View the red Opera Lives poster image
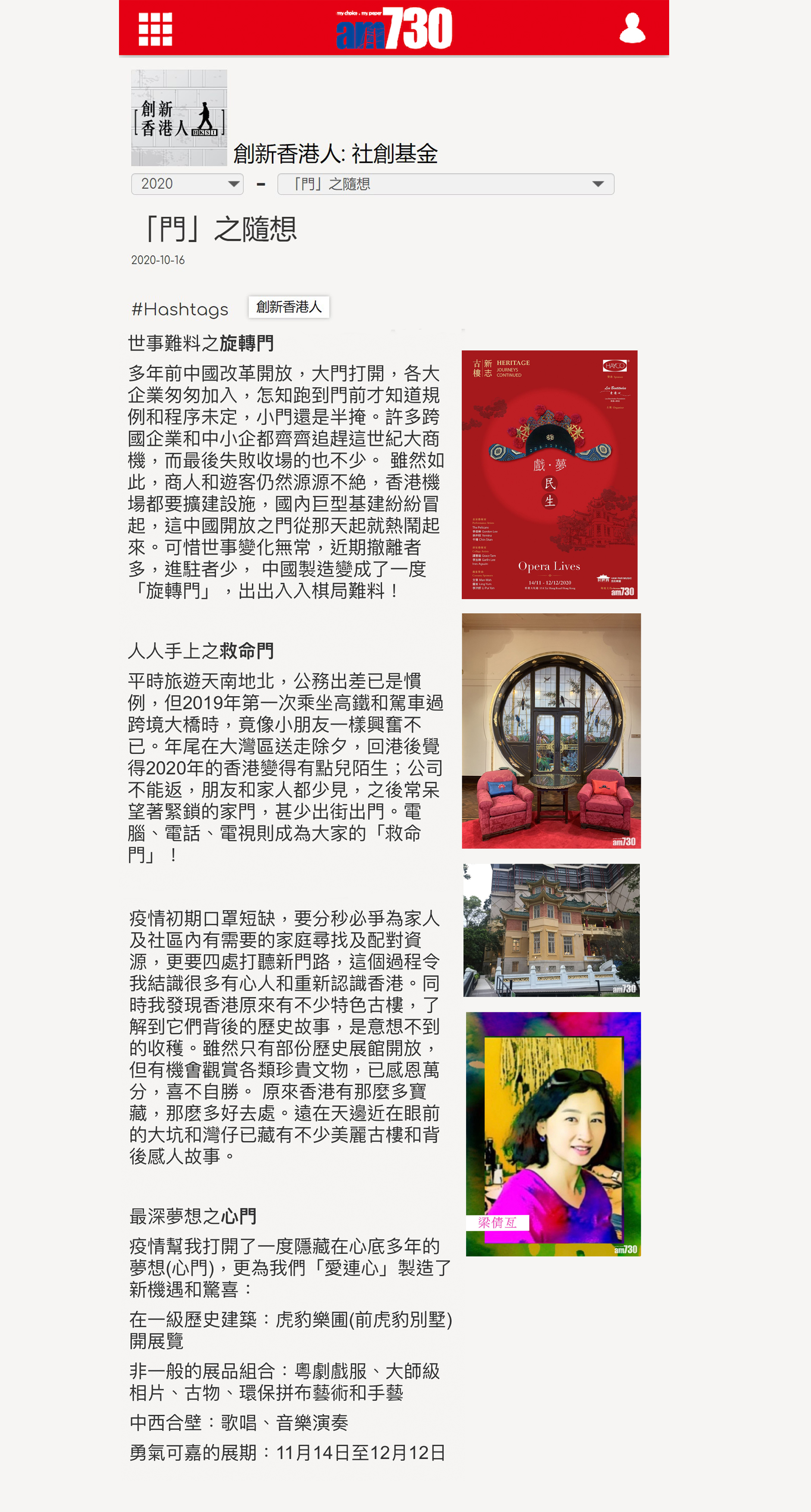Screen dimensions: 811x1512 tap(550, 474)
